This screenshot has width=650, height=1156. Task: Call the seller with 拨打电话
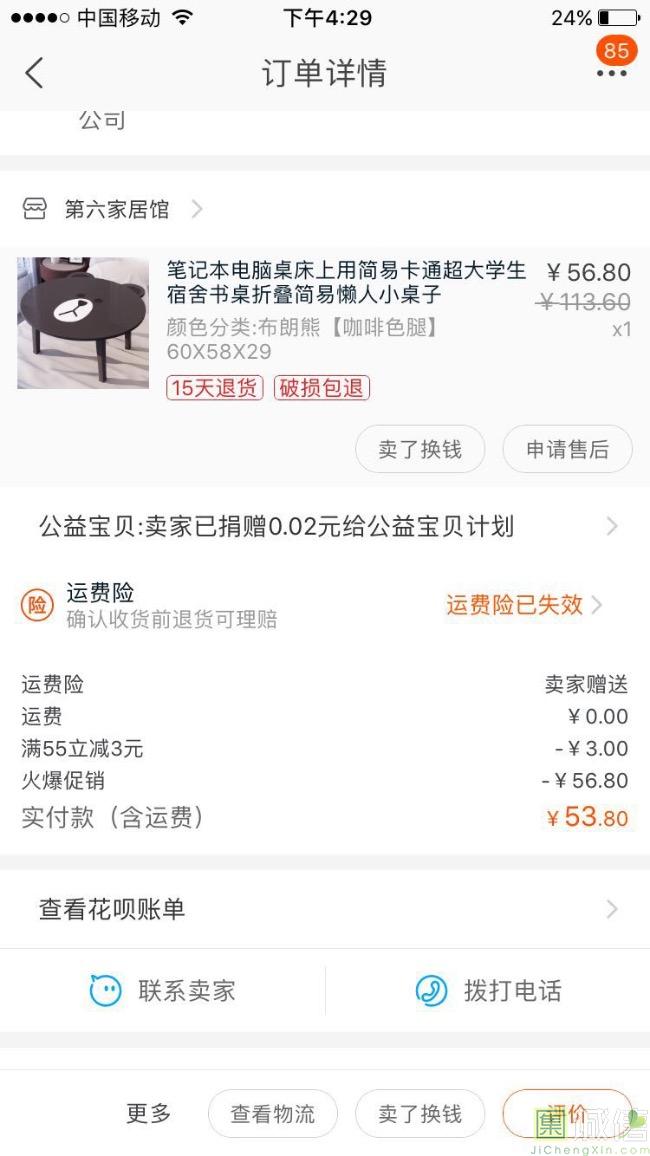tap(488, 991)
